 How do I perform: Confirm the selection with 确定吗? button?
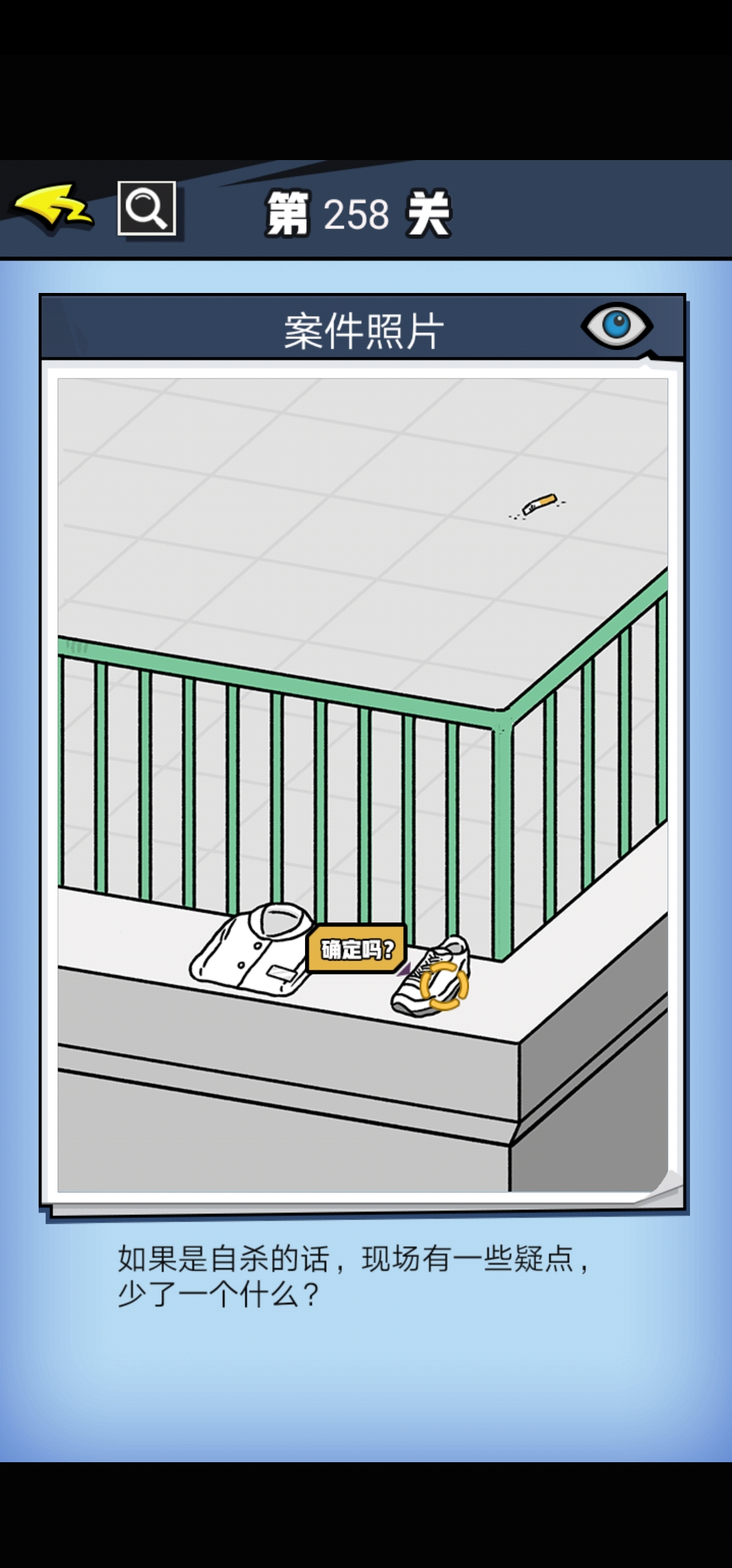click(357, 949)
